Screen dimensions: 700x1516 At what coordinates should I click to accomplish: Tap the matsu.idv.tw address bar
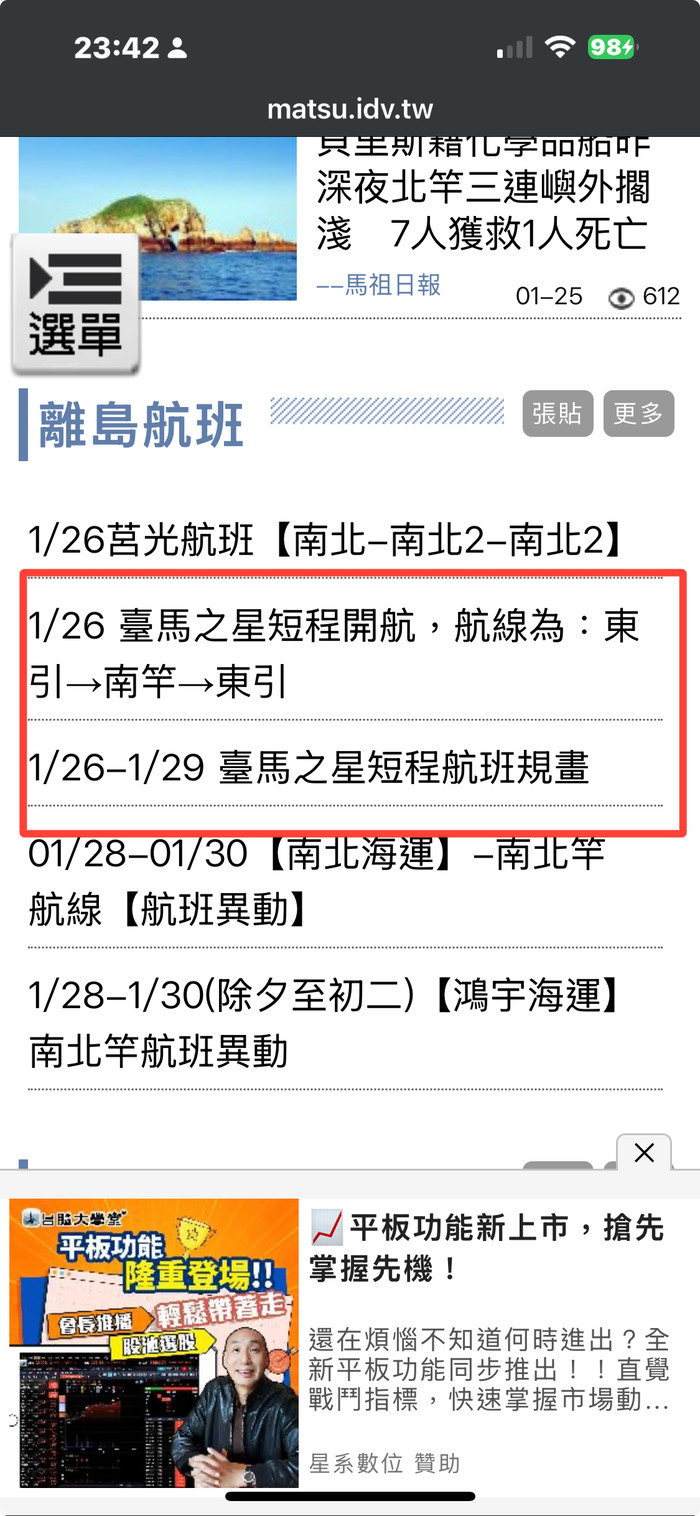point(350,108)
